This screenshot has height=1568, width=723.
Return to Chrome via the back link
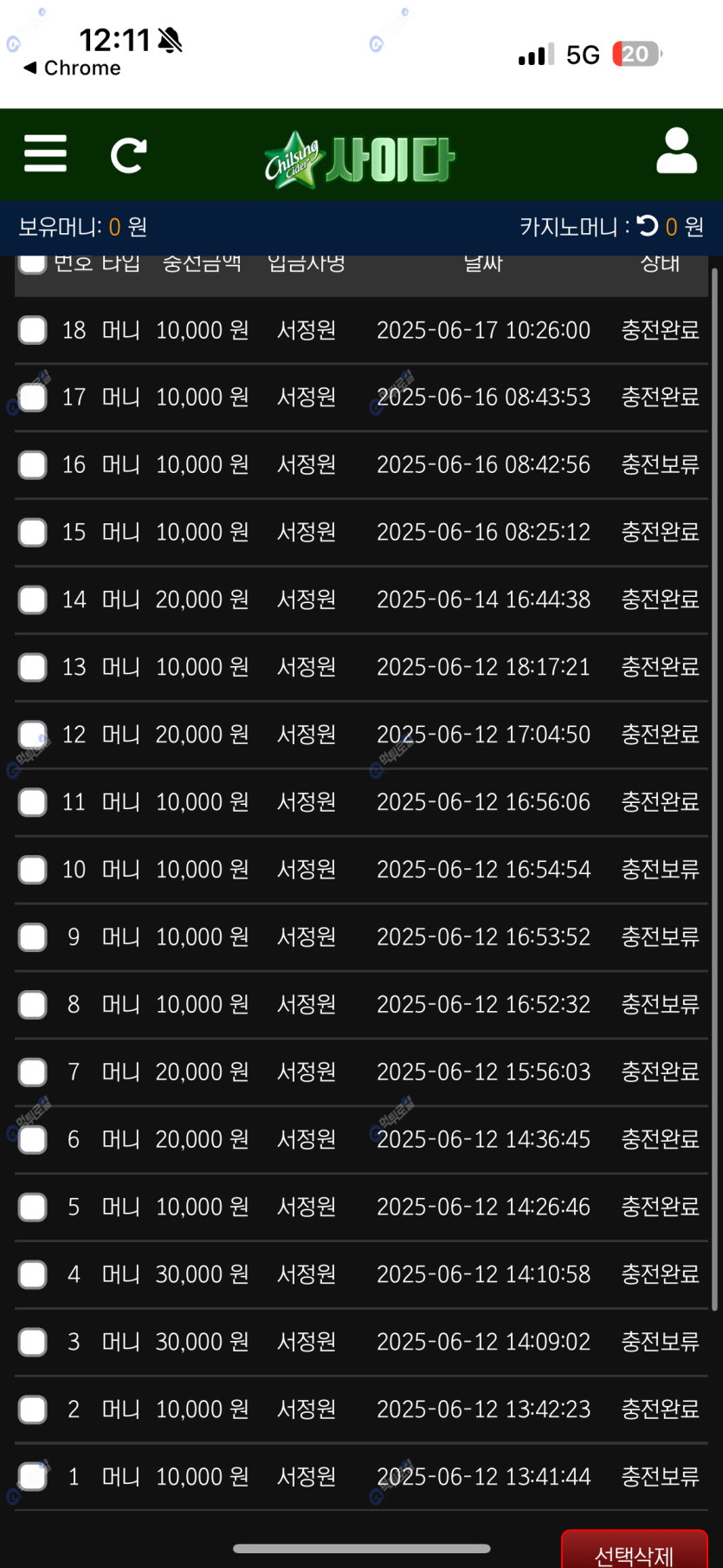coord(72,68)
